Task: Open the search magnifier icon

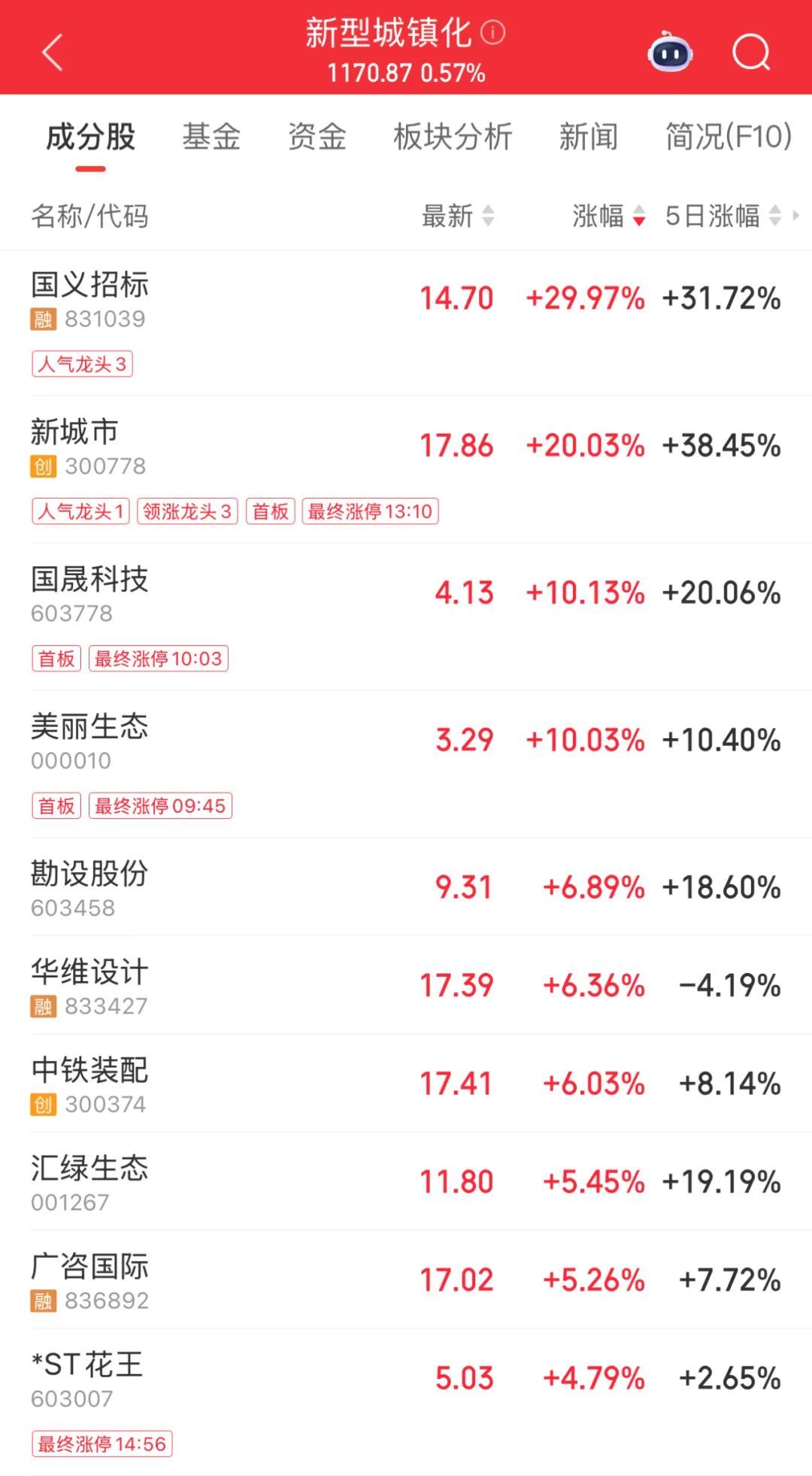Action: 751,53
